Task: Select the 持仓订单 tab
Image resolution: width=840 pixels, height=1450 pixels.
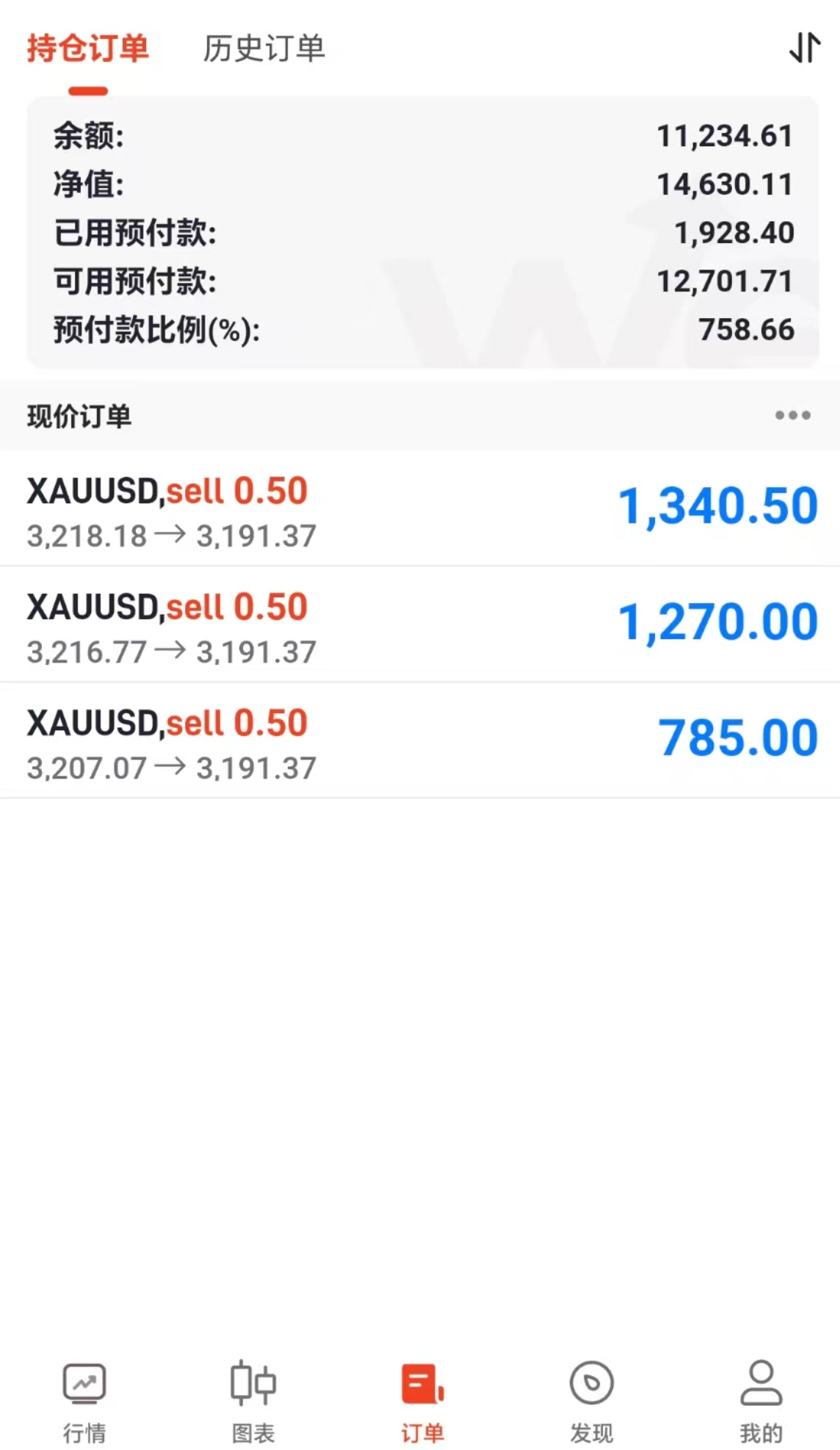Action: [x=87, y=47]
